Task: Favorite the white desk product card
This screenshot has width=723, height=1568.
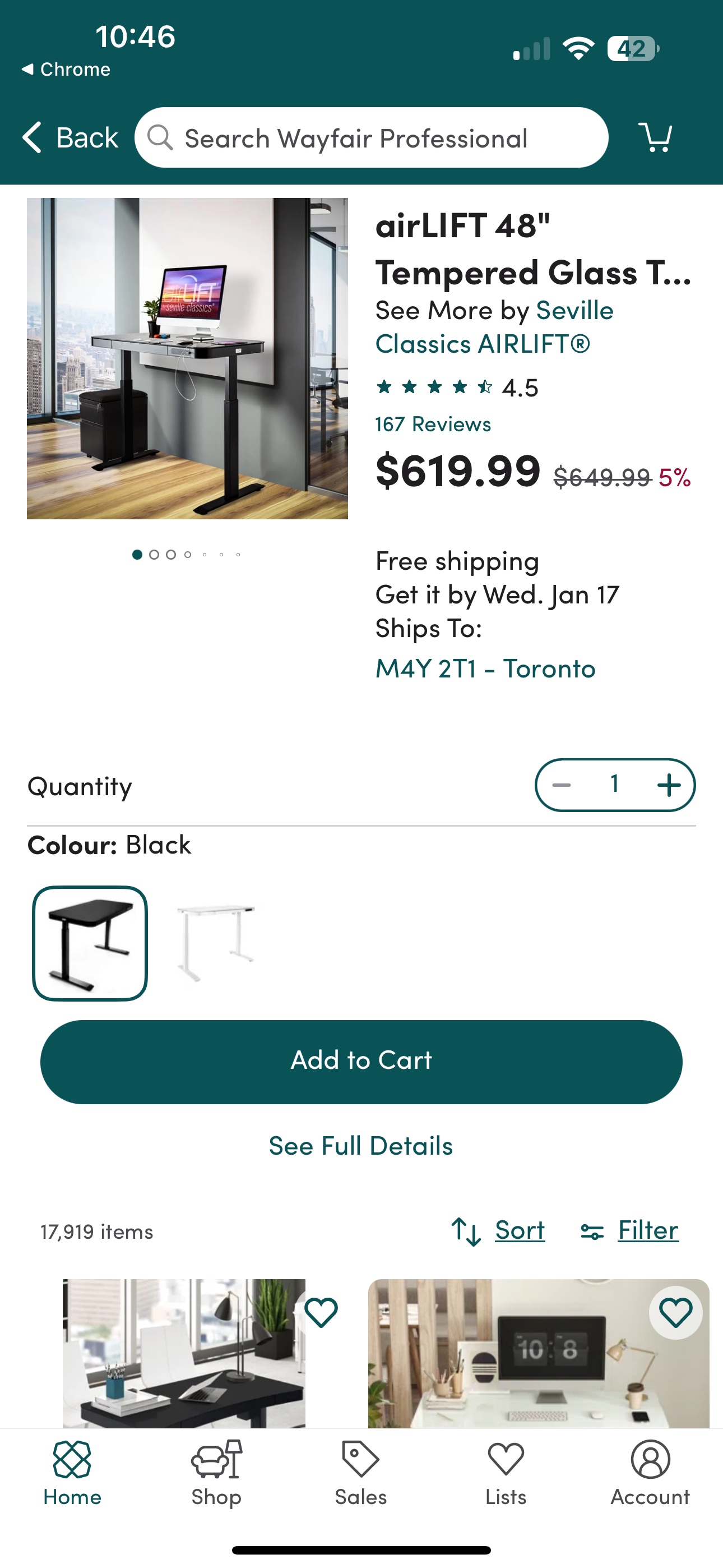Action: click(x=675, y=1312)
